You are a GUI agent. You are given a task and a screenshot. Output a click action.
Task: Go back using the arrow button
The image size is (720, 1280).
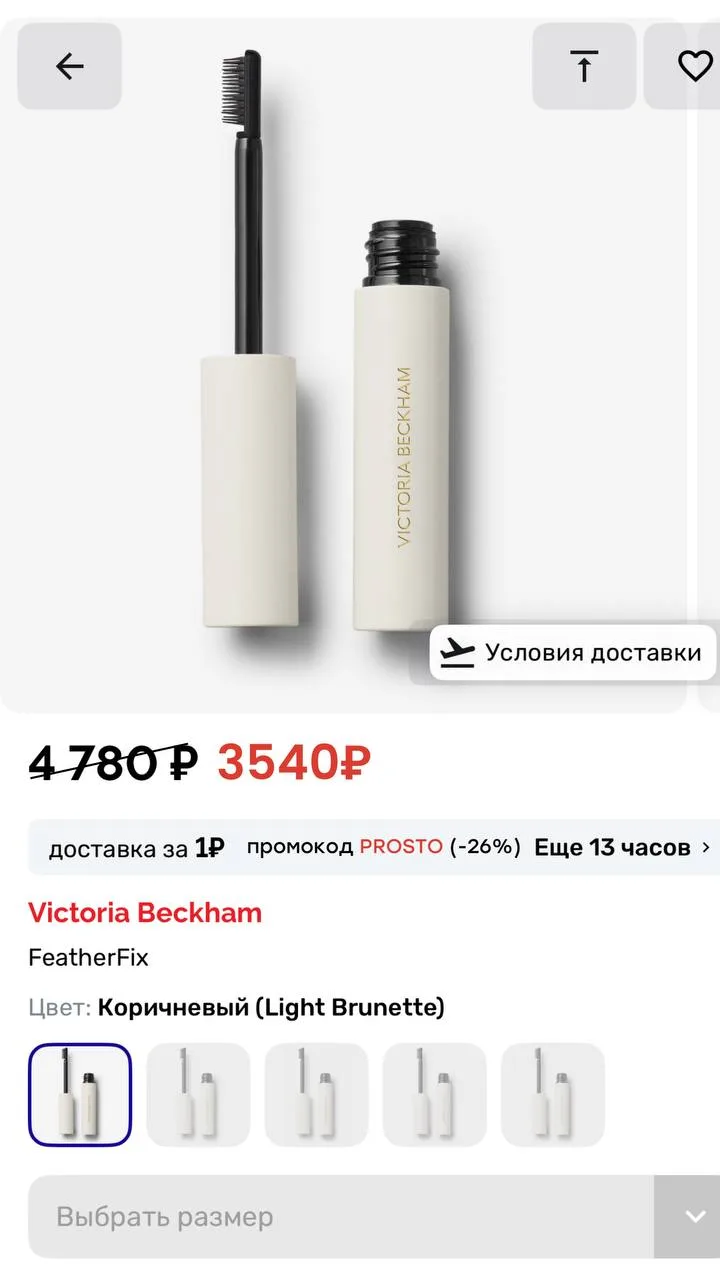[x=69, y=66]
